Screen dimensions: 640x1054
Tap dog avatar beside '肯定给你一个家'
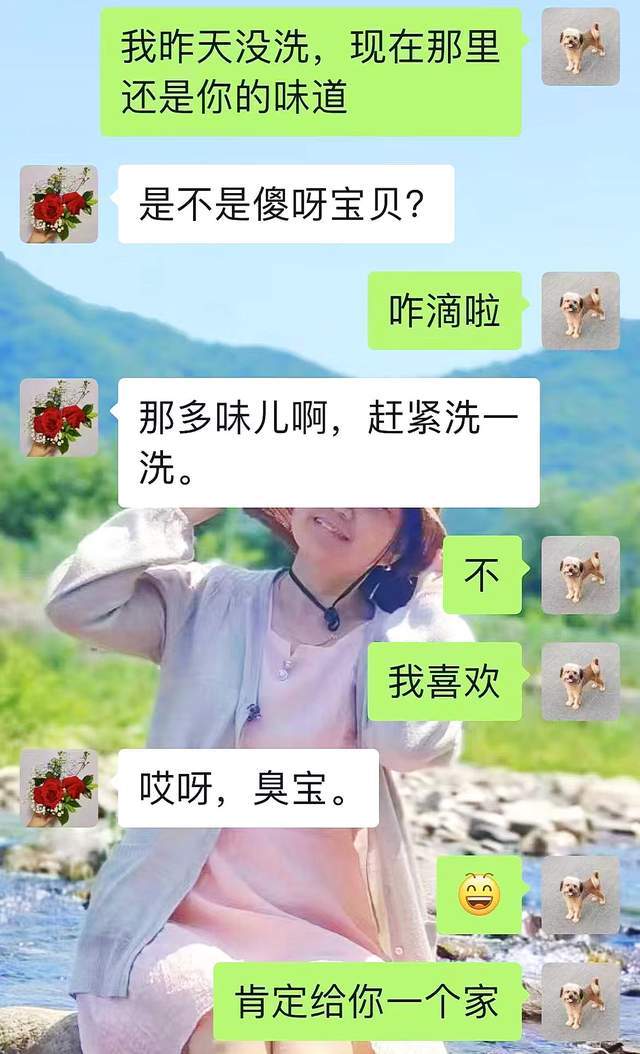coord(580,1001)
